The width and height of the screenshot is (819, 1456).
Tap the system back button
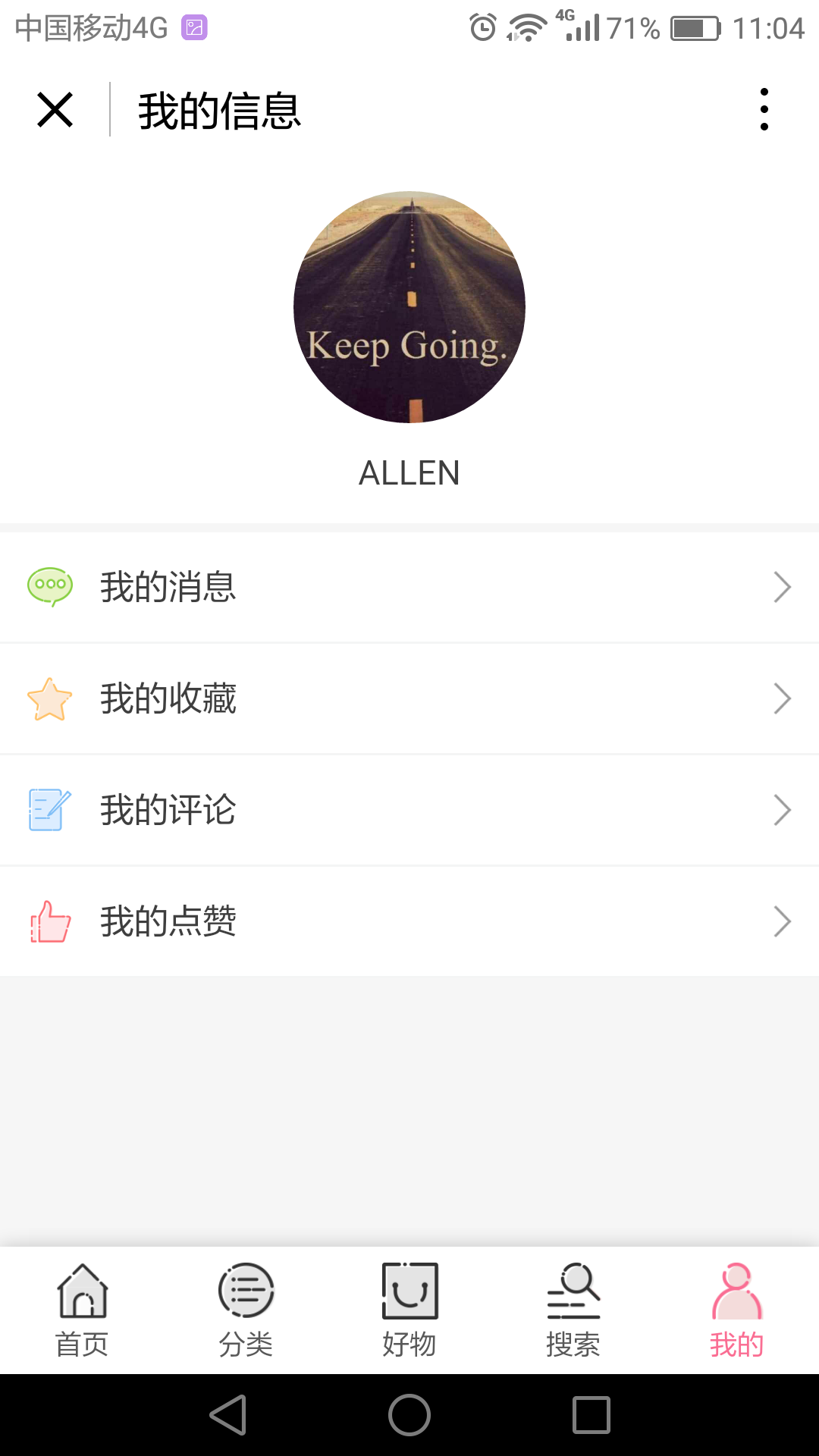click(x=228, y=1415)
